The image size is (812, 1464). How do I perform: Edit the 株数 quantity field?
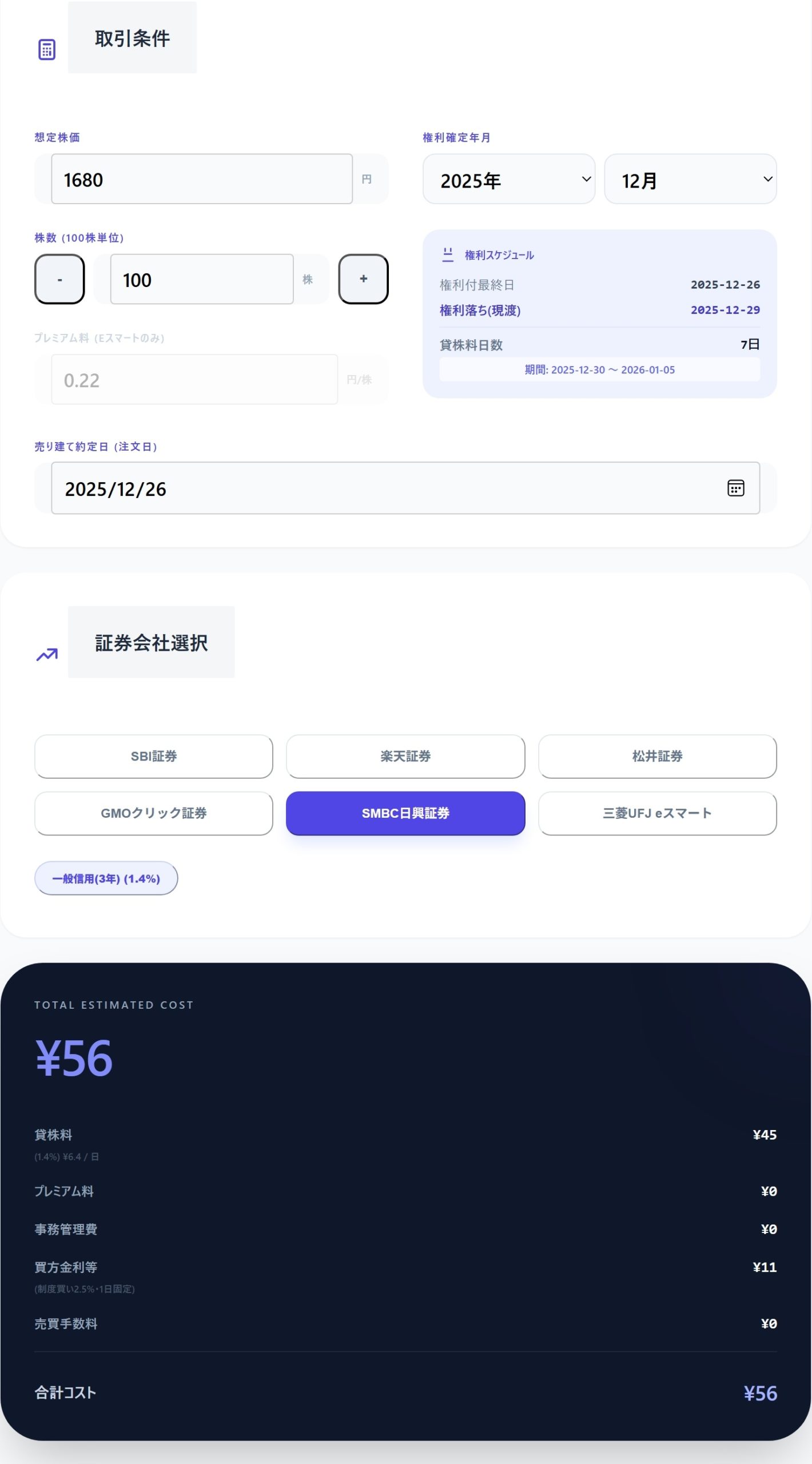pos(201,279)
